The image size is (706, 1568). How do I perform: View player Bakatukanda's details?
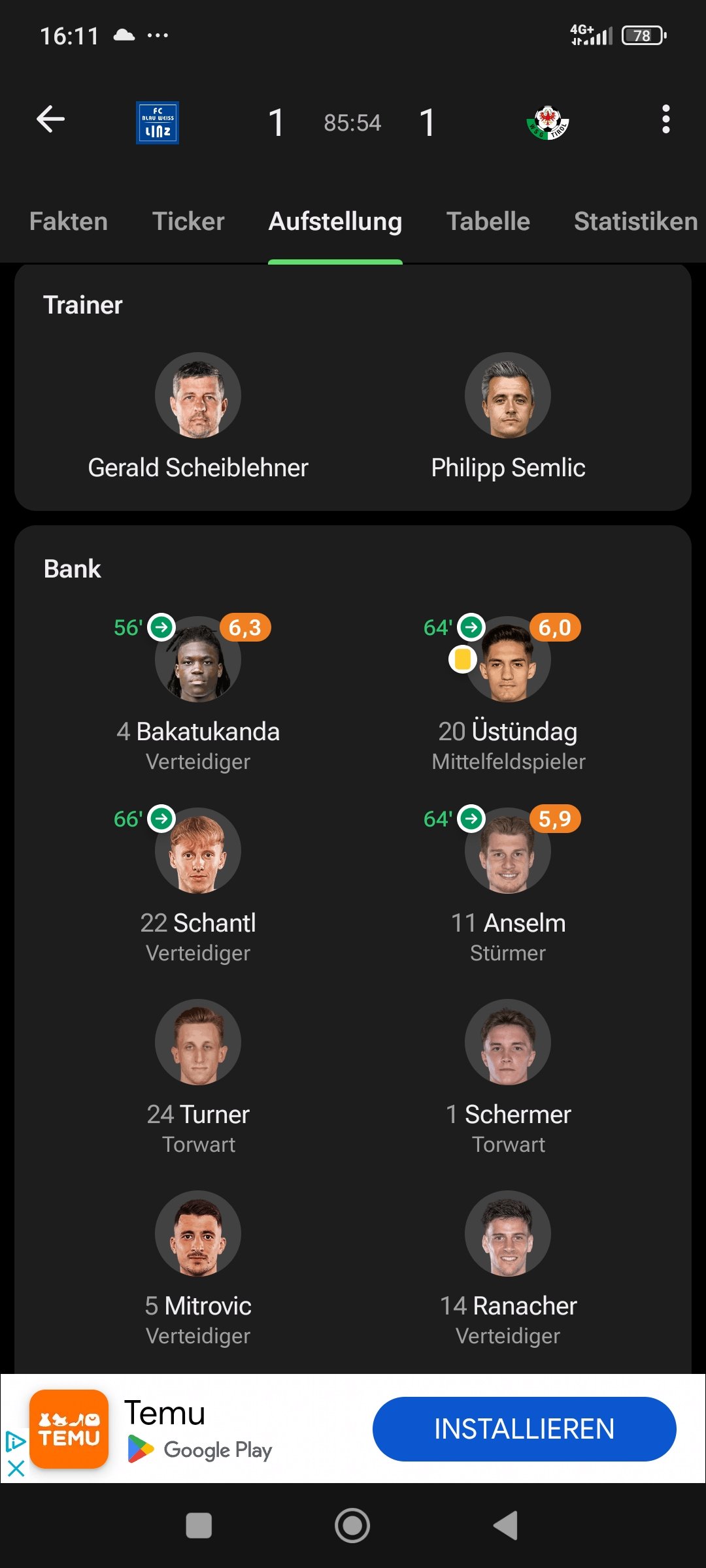click(x=198, y=694)
